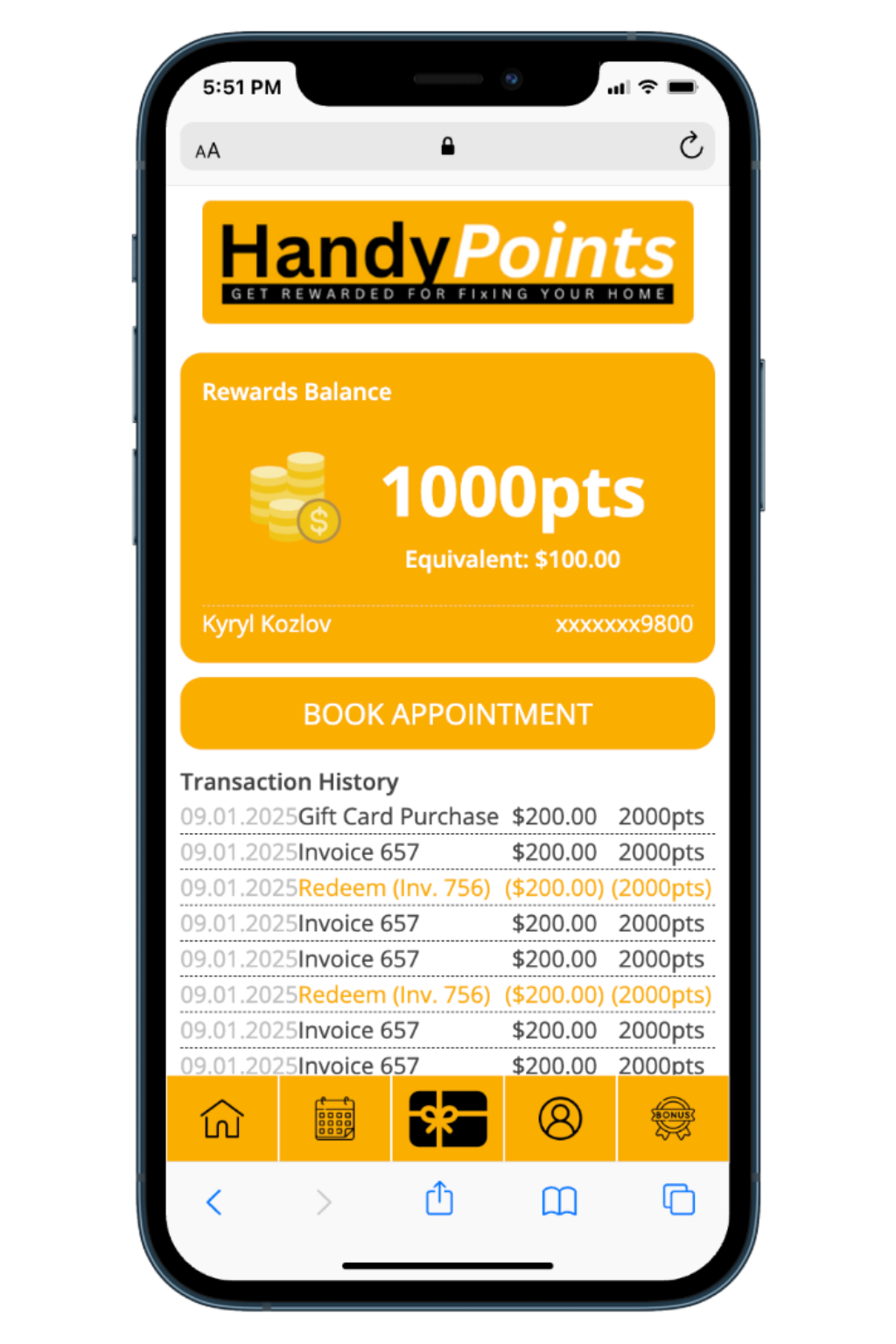Screen dimensions: 896x1344
Task: Open Safari bookmarks
Action: coord(559,1201)
